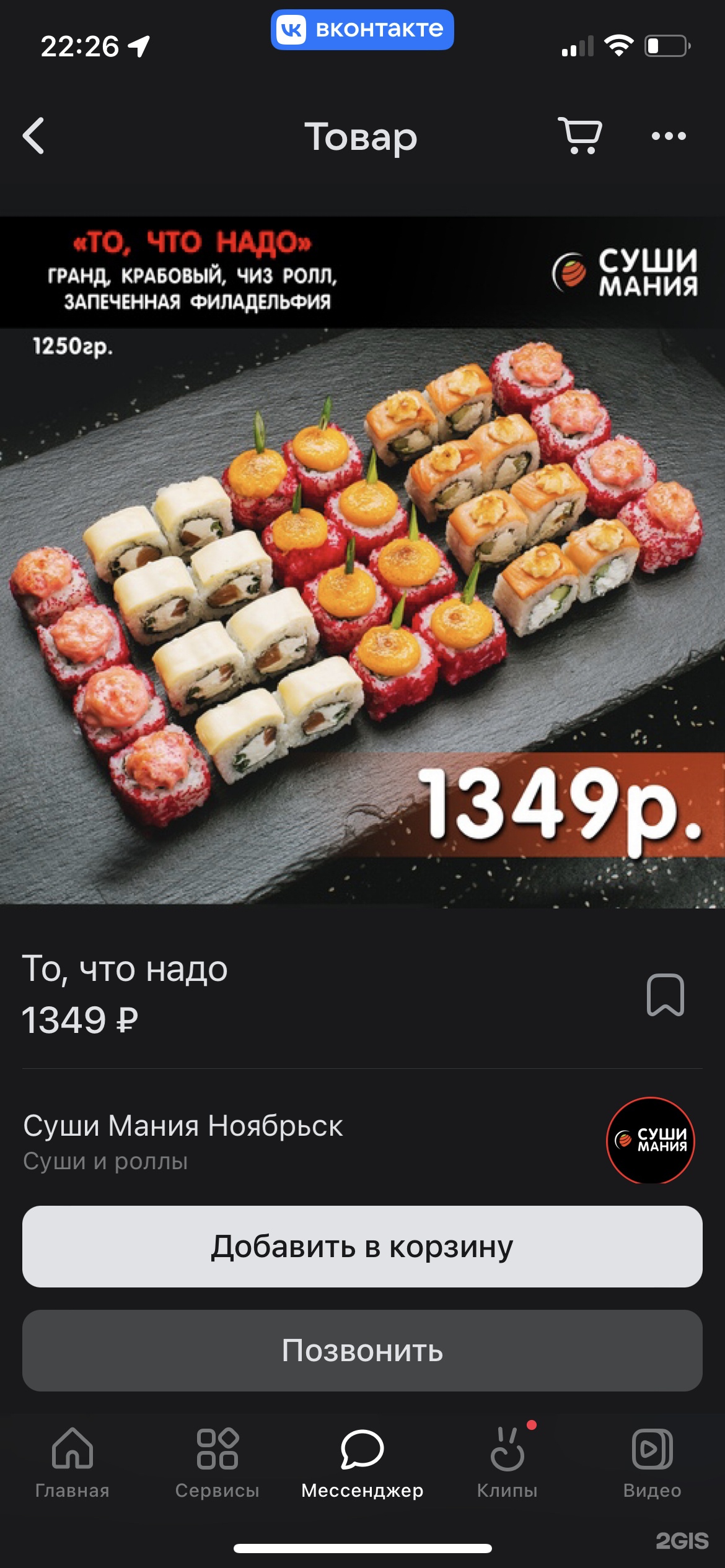Switch to the Клипы tab

[x=507, y=1463]
